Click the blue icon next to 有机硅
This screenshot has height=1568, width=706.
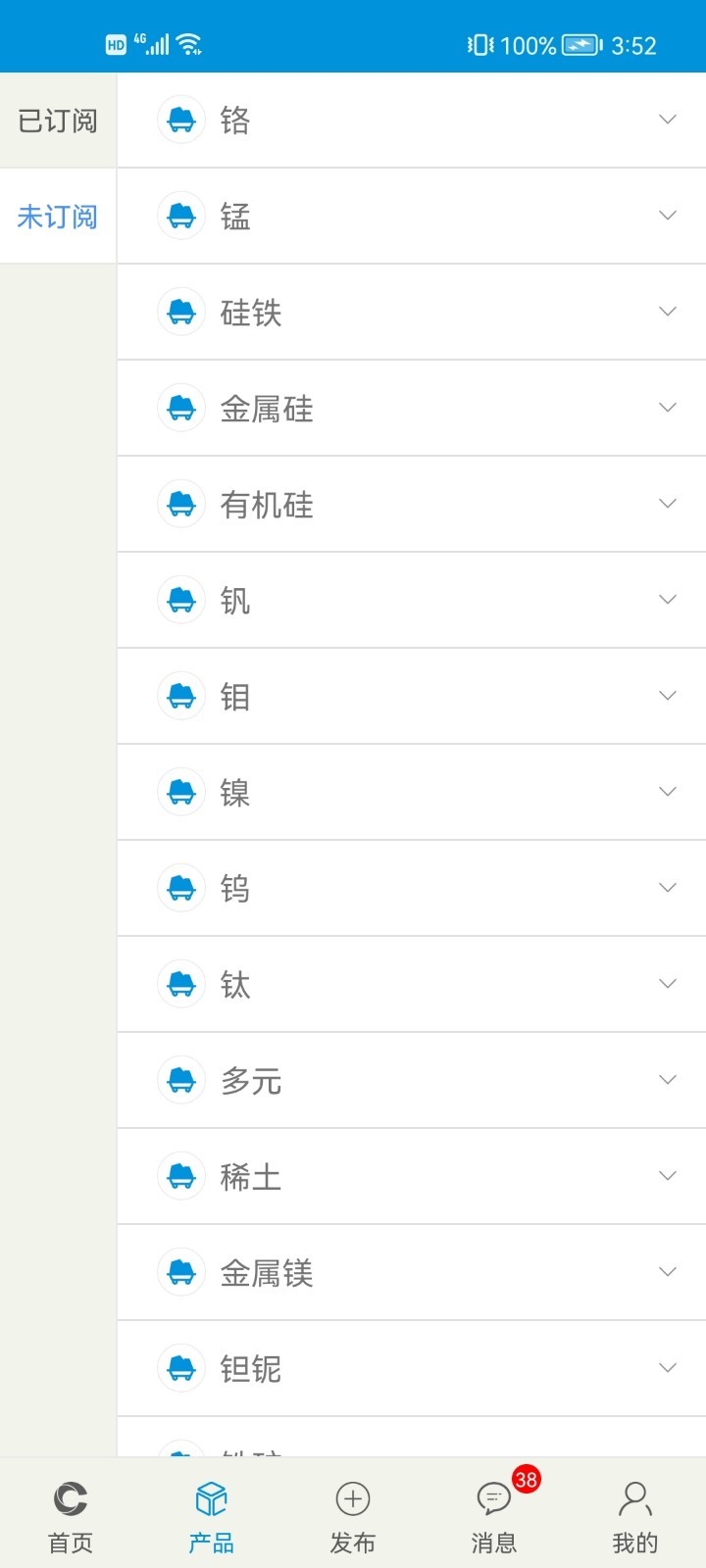[x=181, y=503]
